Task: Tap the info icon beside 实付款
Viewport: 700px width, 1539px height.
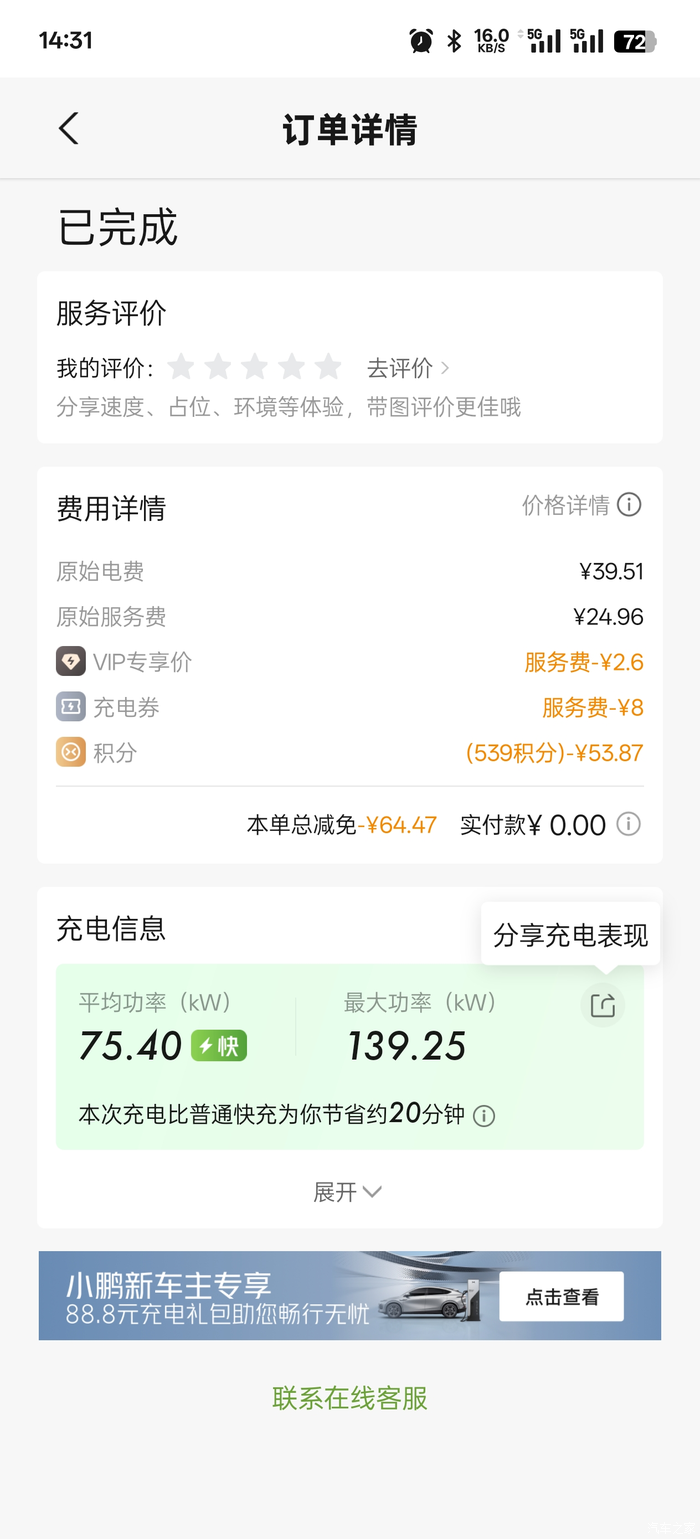Action: point(628,824)
